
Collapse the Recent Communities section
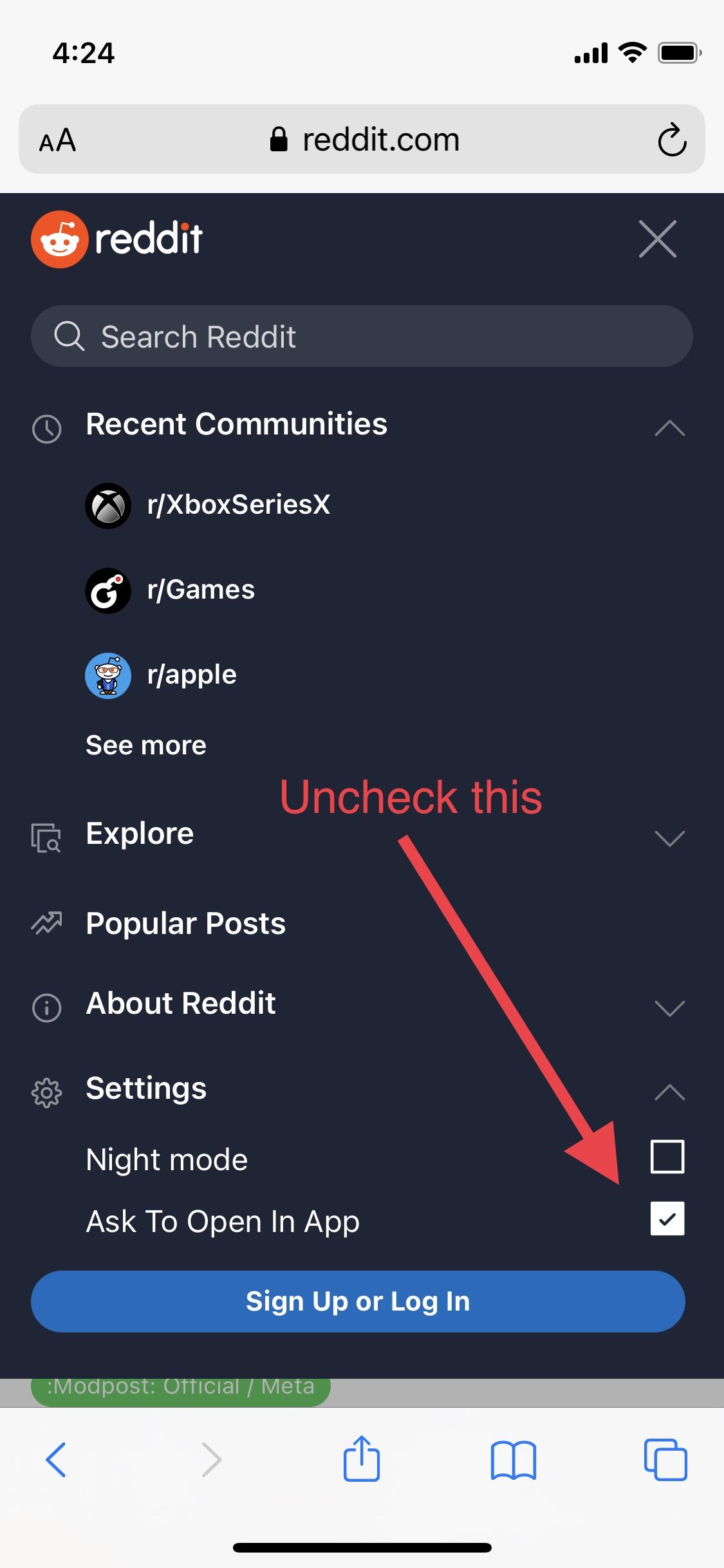669,427
